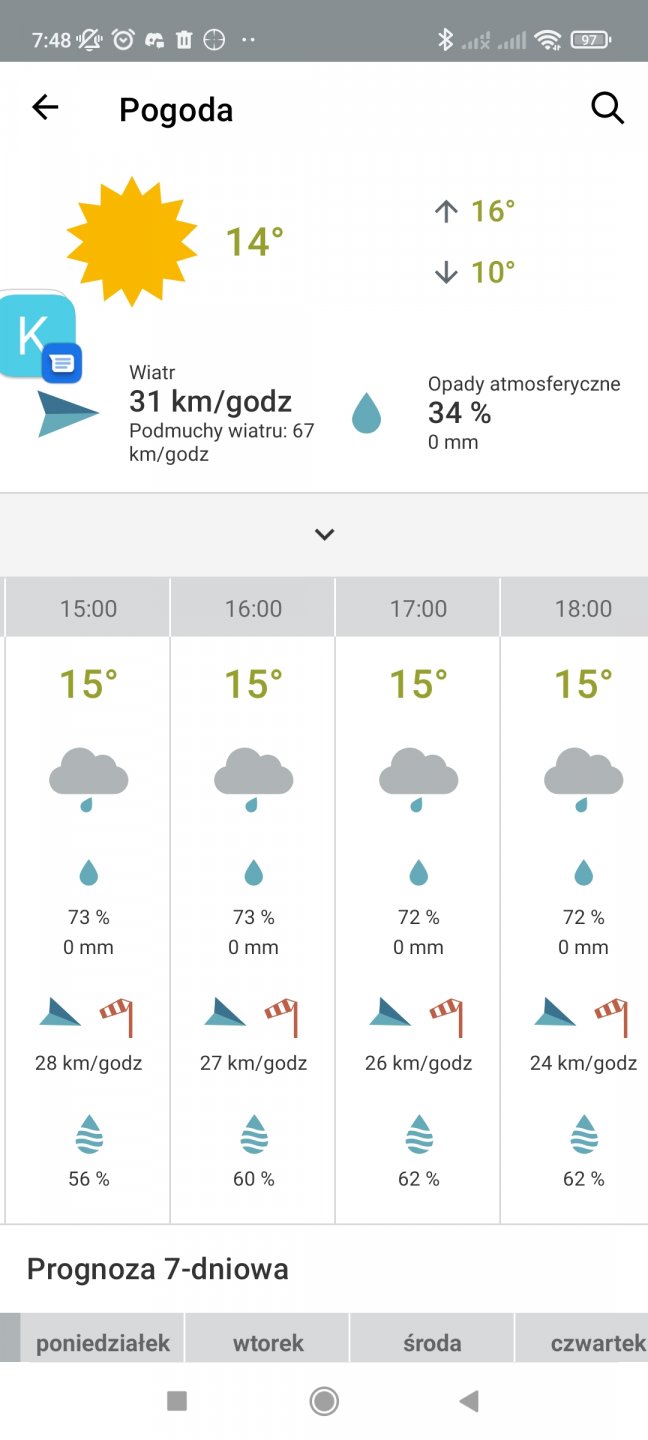Select środa in the 7-day forecast
The image size is (648, 1440).
click(432, 1342)
